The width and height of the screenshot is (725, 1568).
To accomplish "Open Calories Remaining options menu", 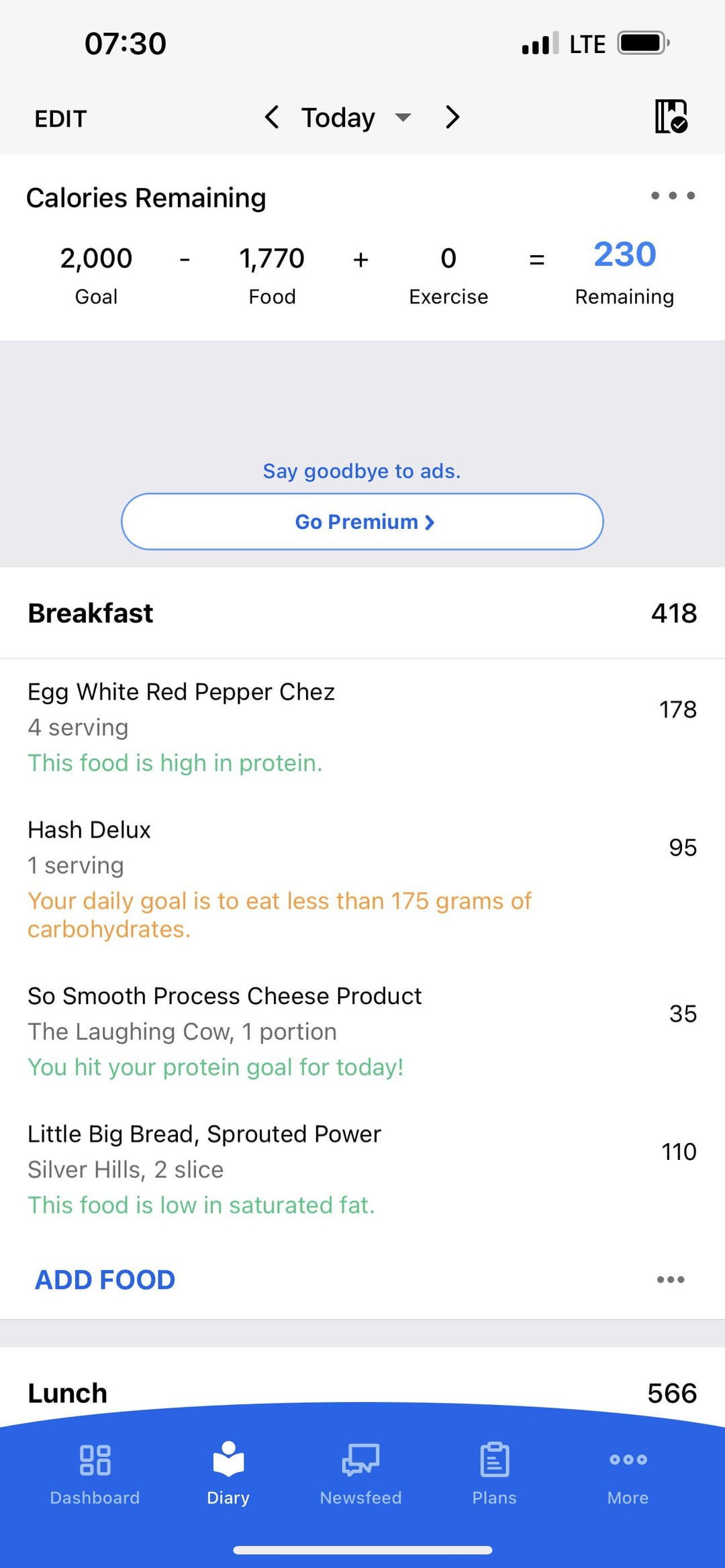I will click(673, 195).
